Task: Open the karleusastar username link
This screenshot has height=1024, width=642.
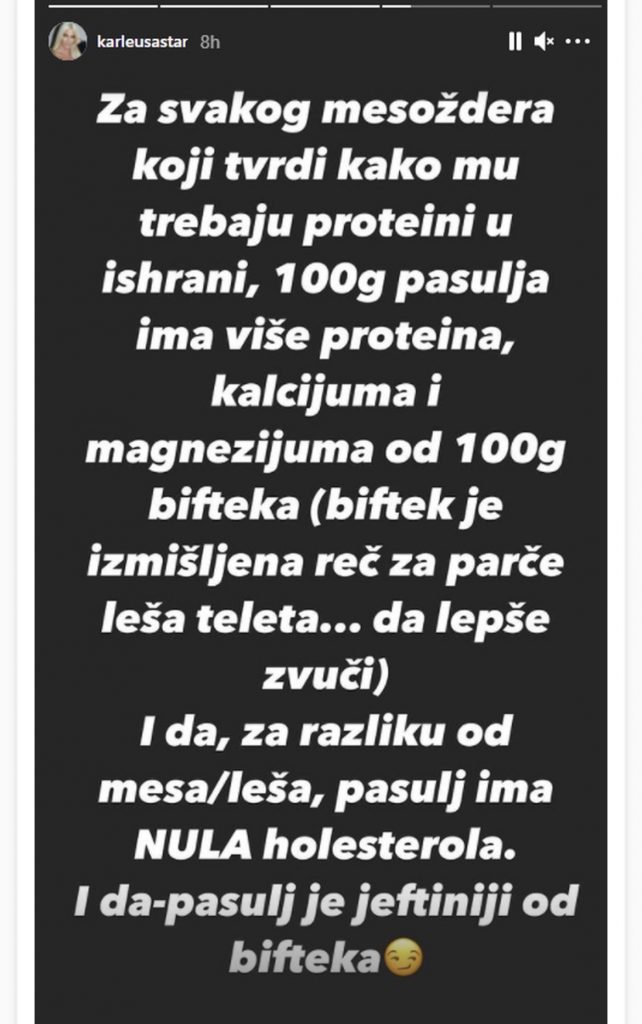Action: point(140,43)
